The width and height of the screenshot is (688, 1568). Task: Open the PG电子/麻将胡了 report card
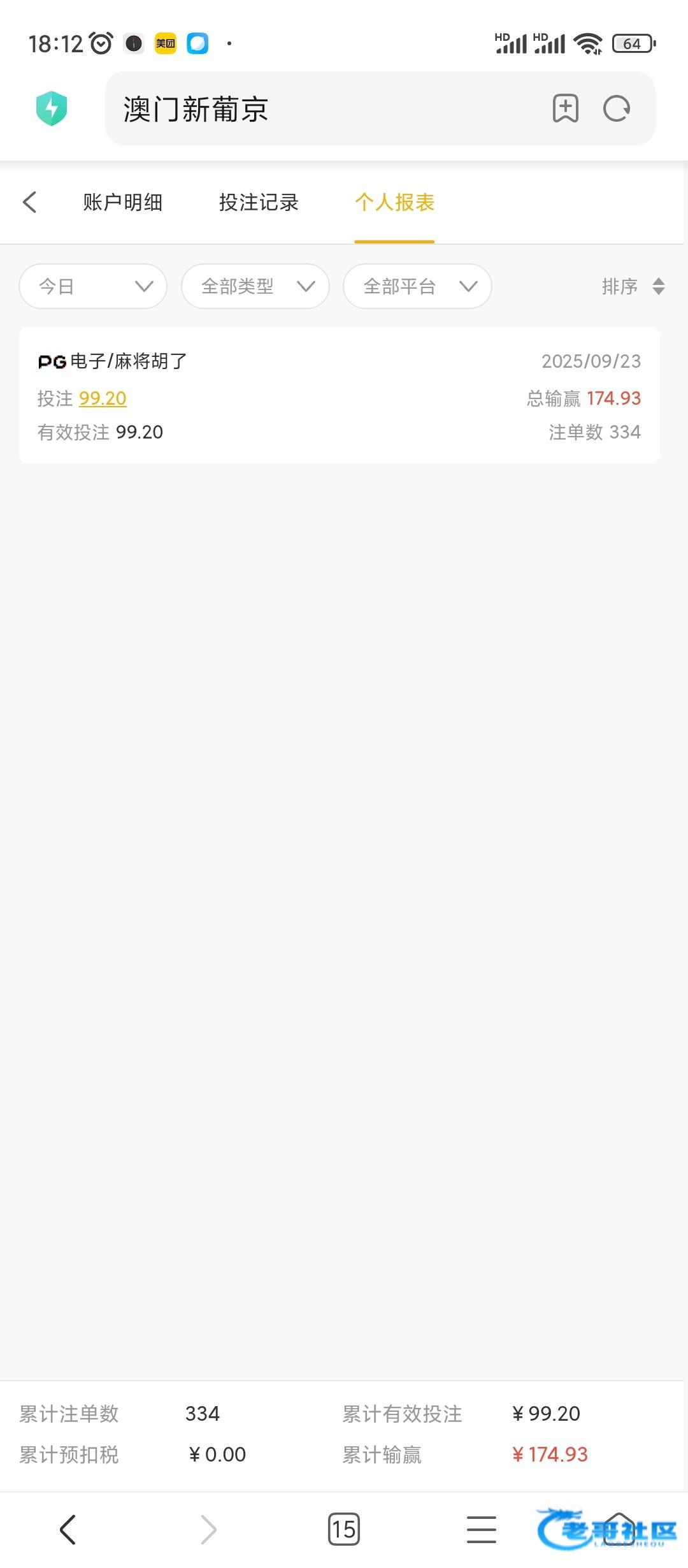coord(339,395)
